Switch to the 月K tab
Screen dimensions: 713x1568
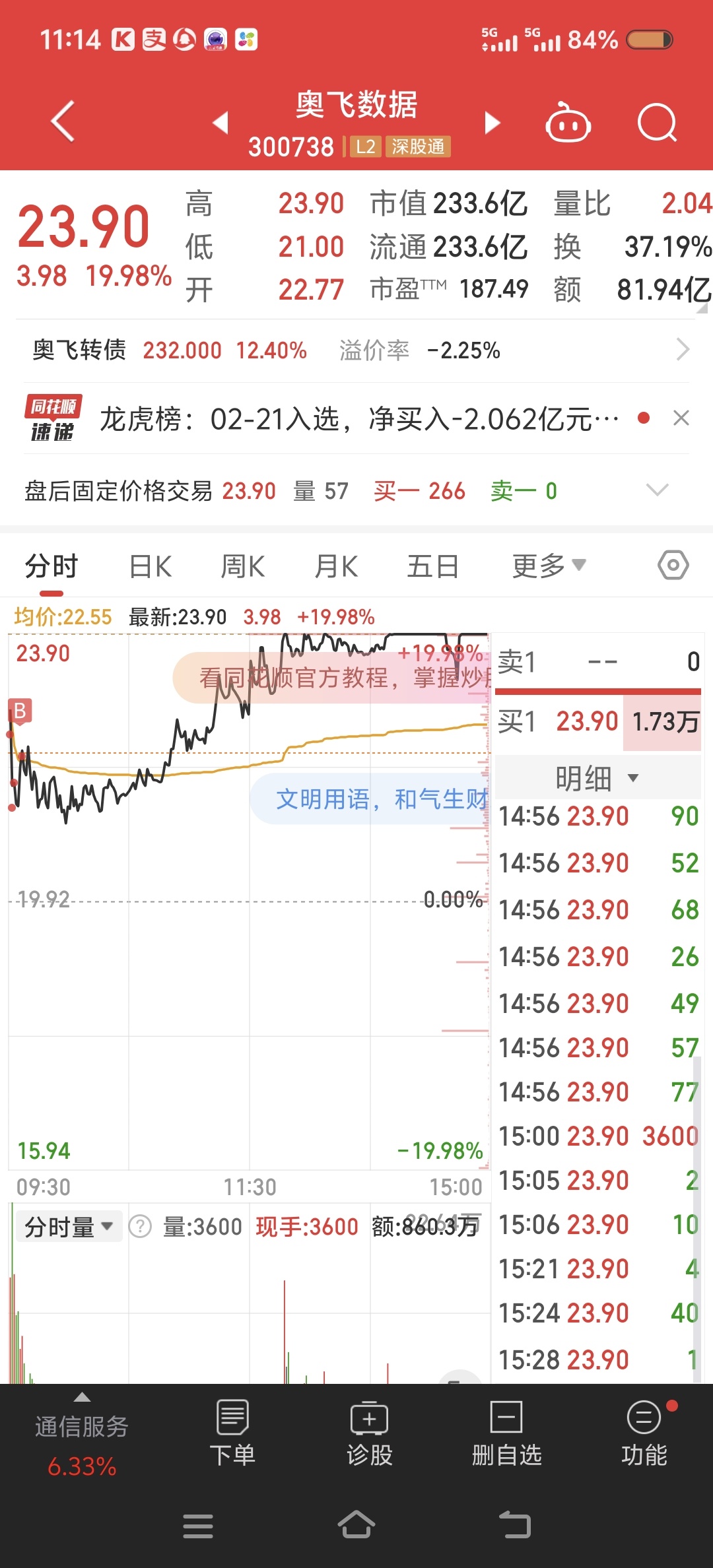pyautogui.click(x=336, y=566)
